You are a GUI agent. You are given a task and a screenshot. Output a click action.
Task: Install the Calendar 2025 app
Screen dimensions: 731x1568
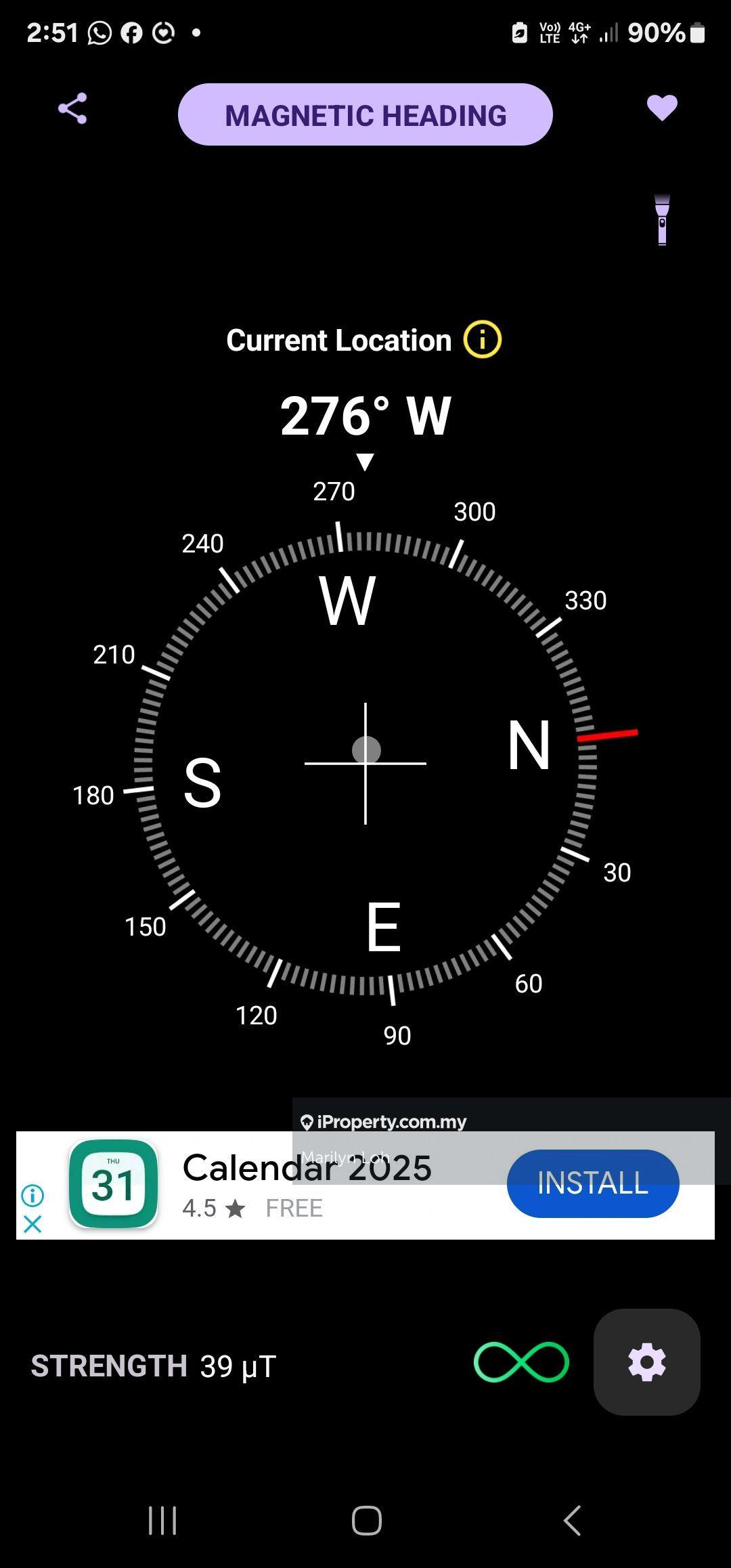coord(592,1183)
